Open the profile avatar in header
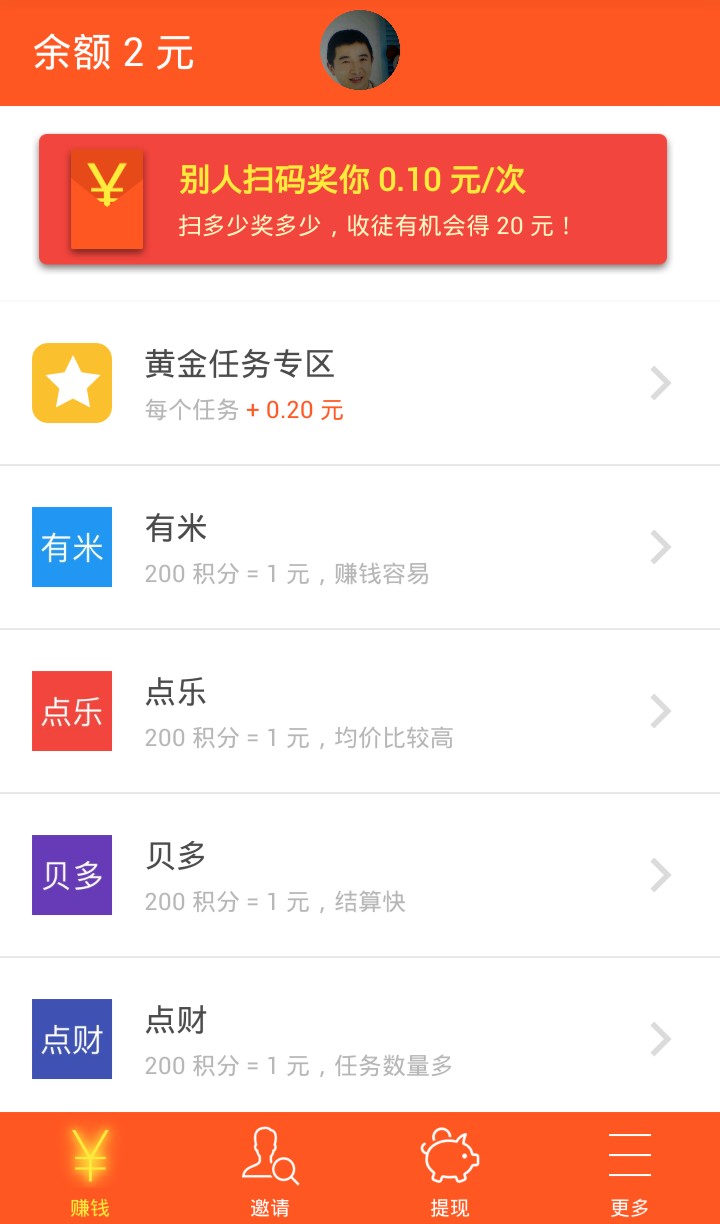 (360, 50)
